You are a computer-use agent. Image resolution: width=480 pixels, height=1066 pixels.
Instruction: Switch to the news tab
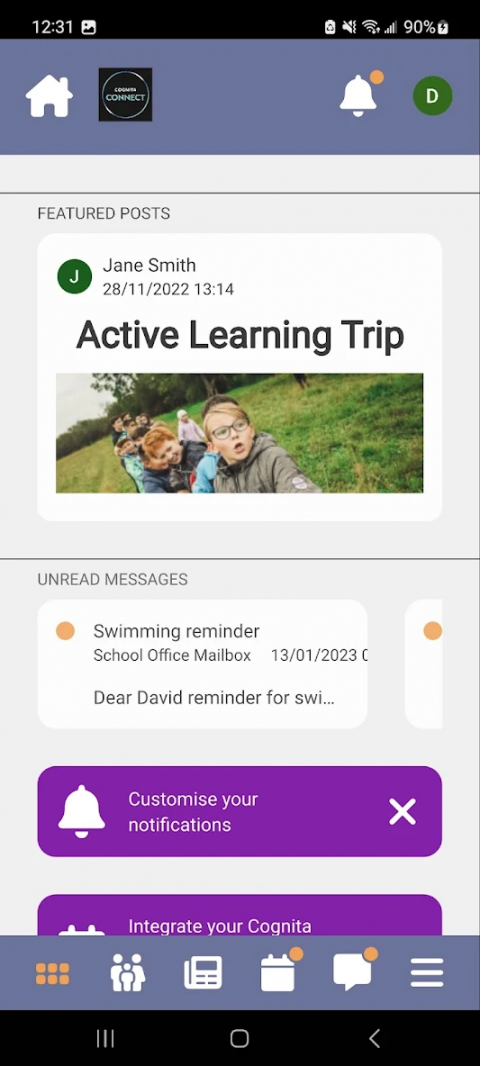pos(203,973)
